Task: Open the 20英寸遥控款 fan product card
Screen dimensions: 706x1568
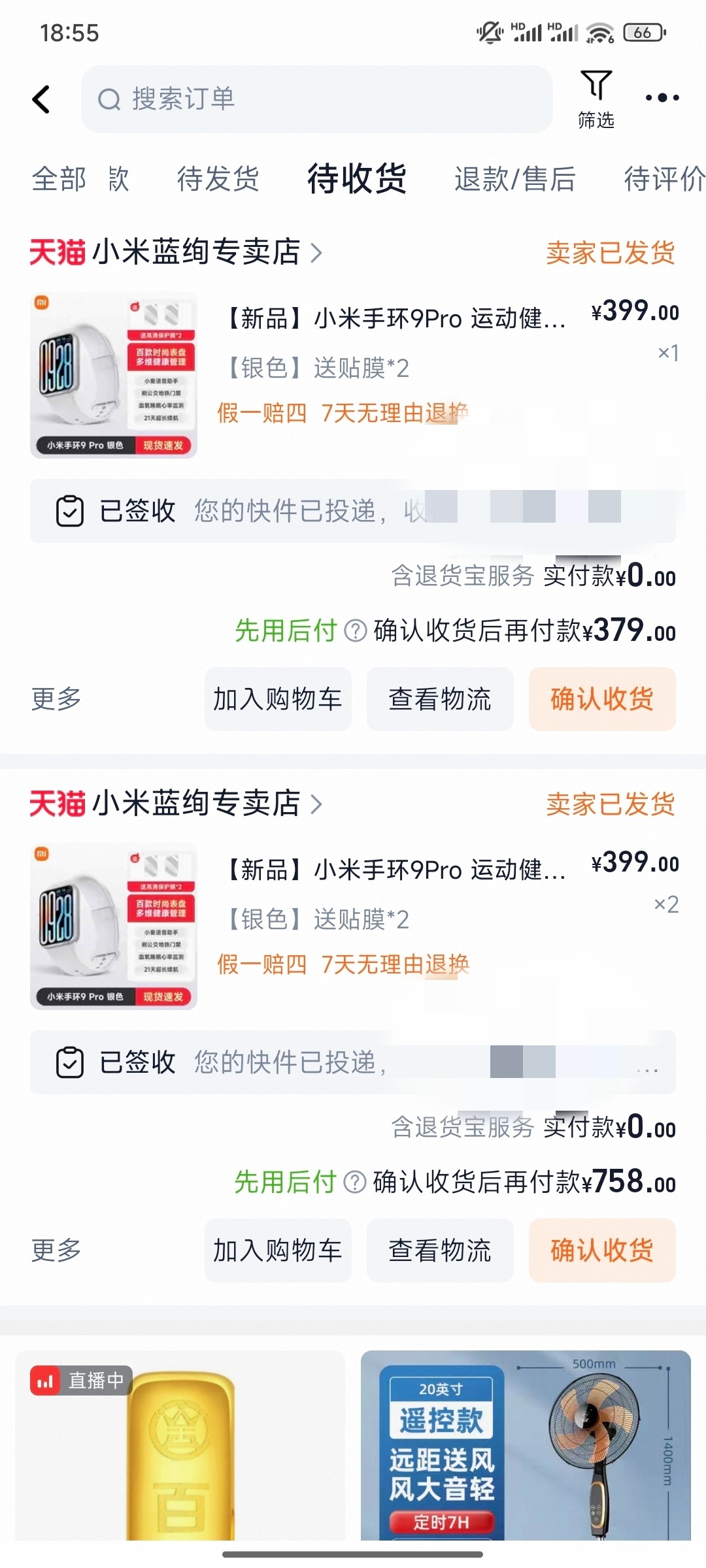Action: click(526, 1445)
